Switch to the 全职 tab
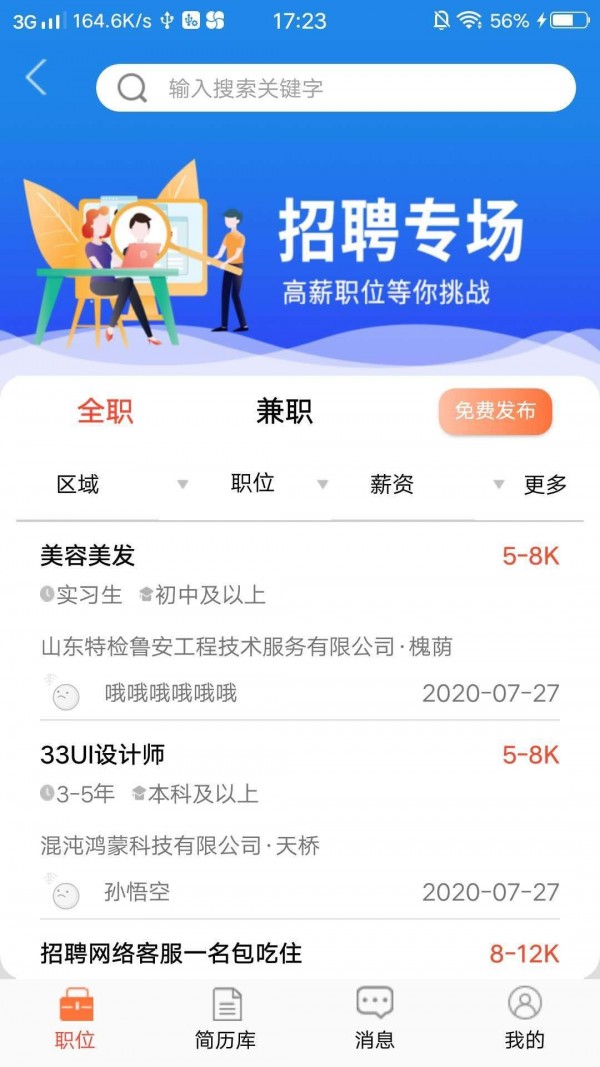The height and width of the screenshot is (1067, 600). click(105, 411)
